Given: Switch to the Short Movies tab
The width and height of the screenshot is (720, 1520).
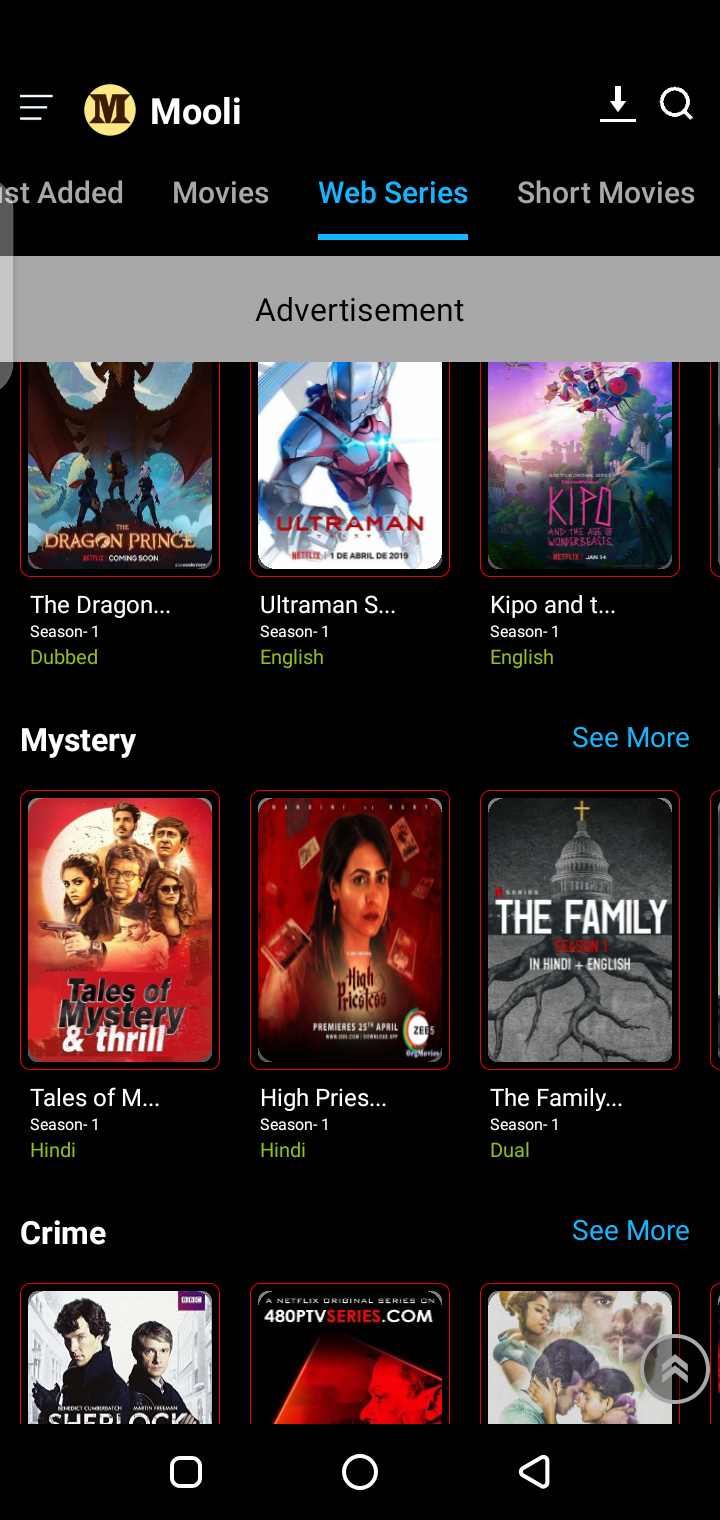Looking at the screenshot, I should 605,193.
